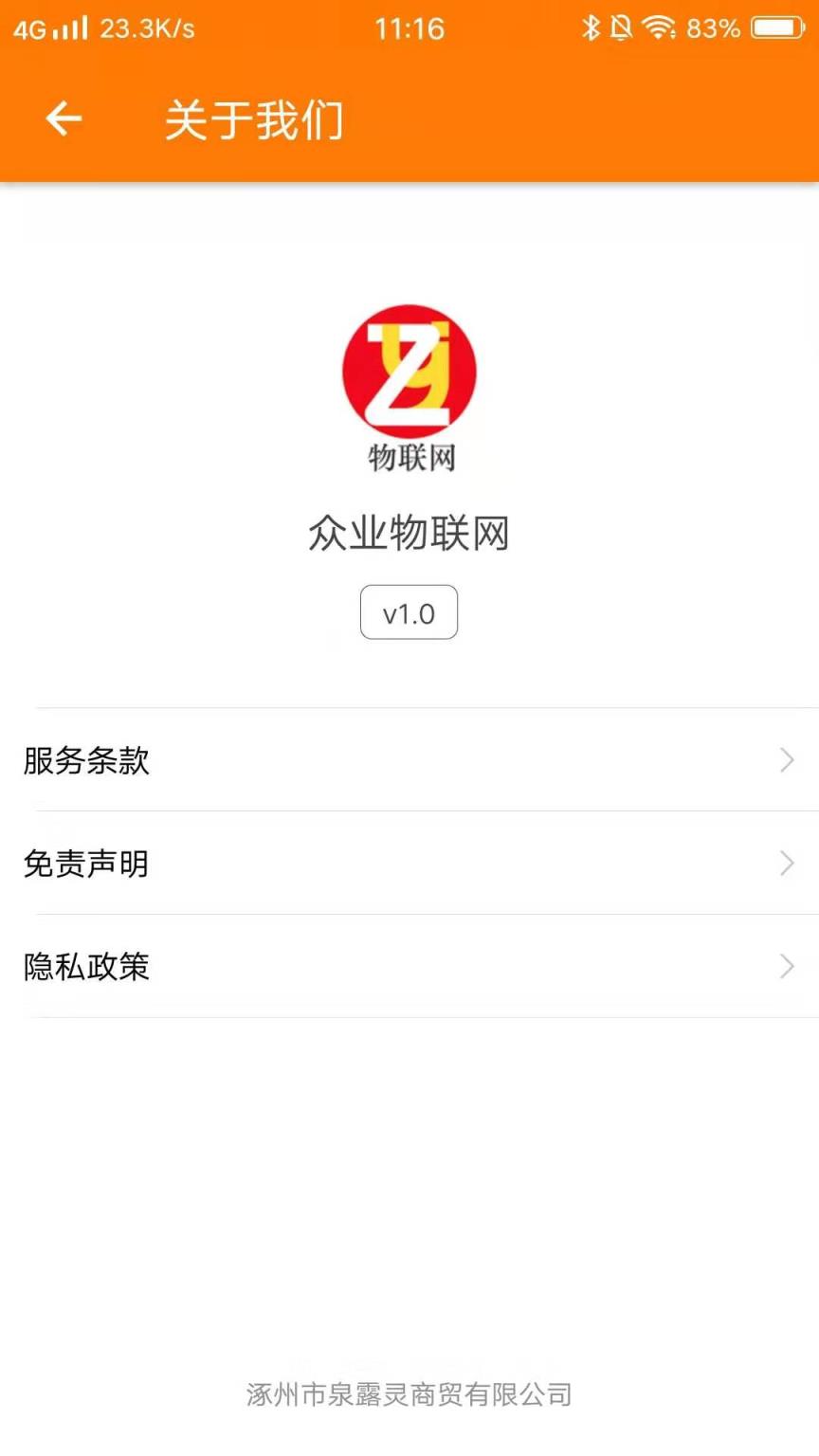Viewport: 819px width, 1456px height.
Task: Expand the 隐私政策 item via its chevron
Action: click(x=788, y=967)
